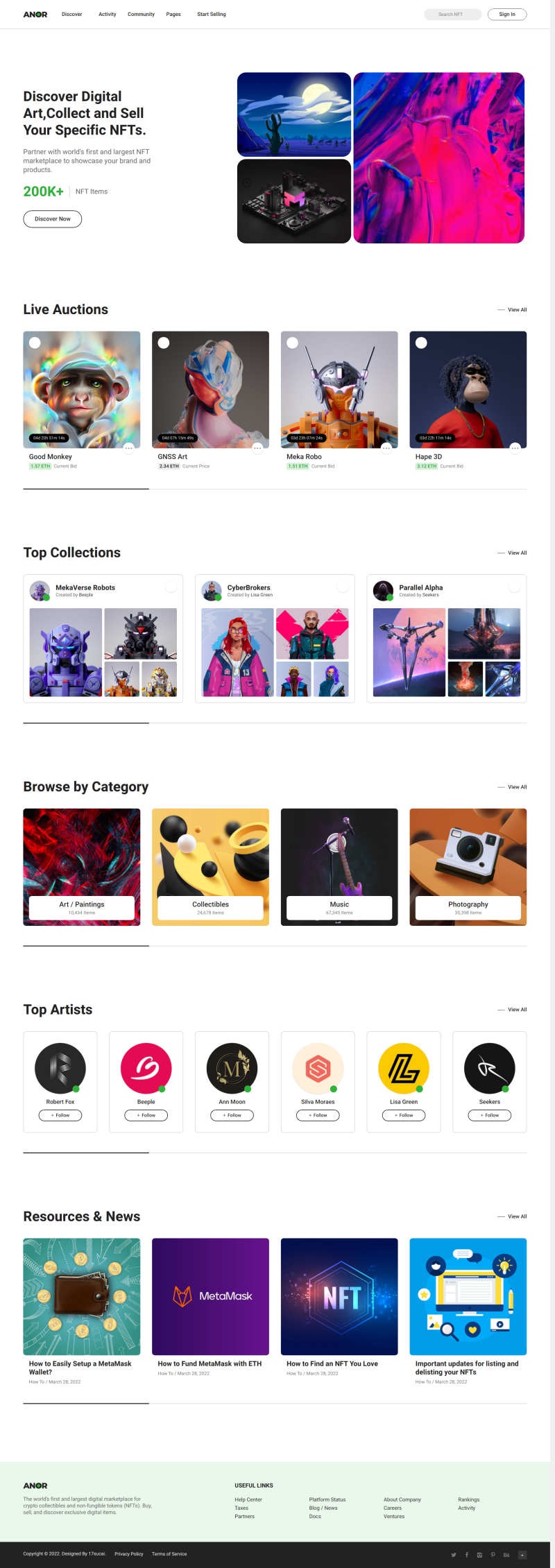View all Live Auctions
Viewport: 555px width, 1568px height.
click(517, 310)
